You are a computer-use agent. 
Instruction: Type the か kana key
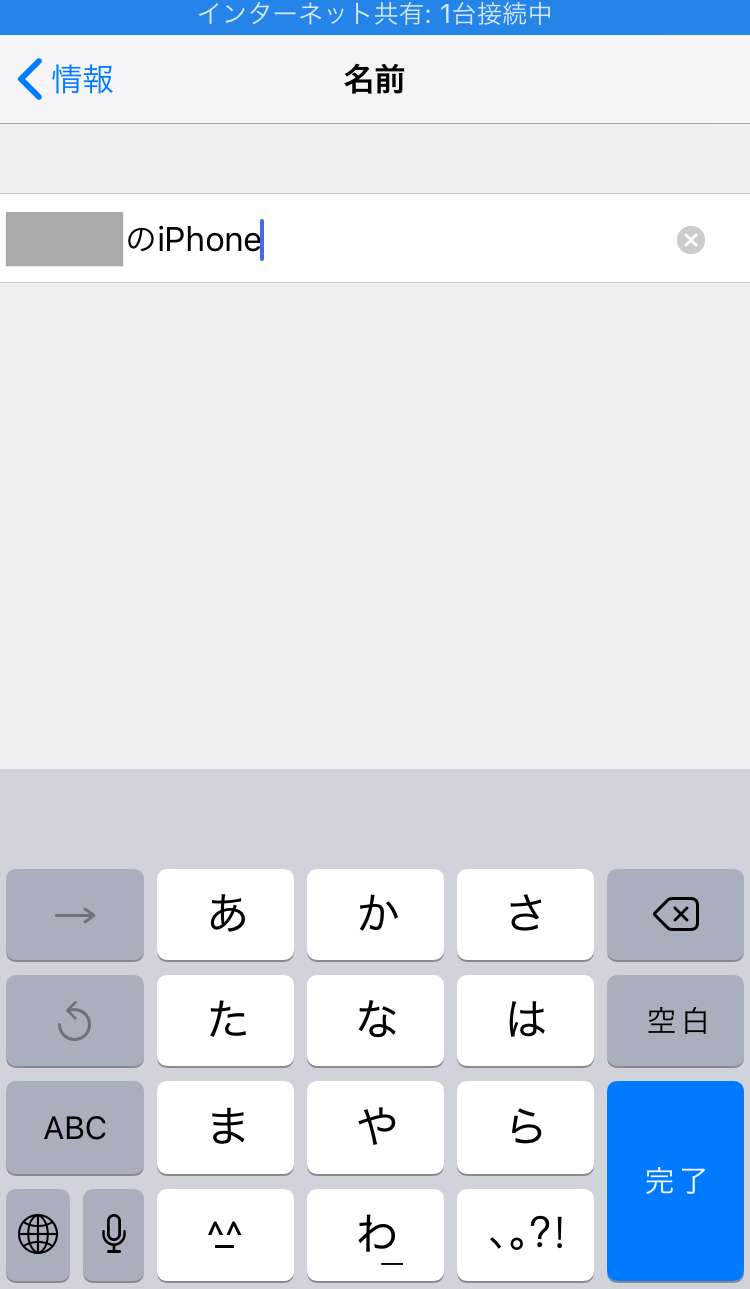(x=376, y=914)
